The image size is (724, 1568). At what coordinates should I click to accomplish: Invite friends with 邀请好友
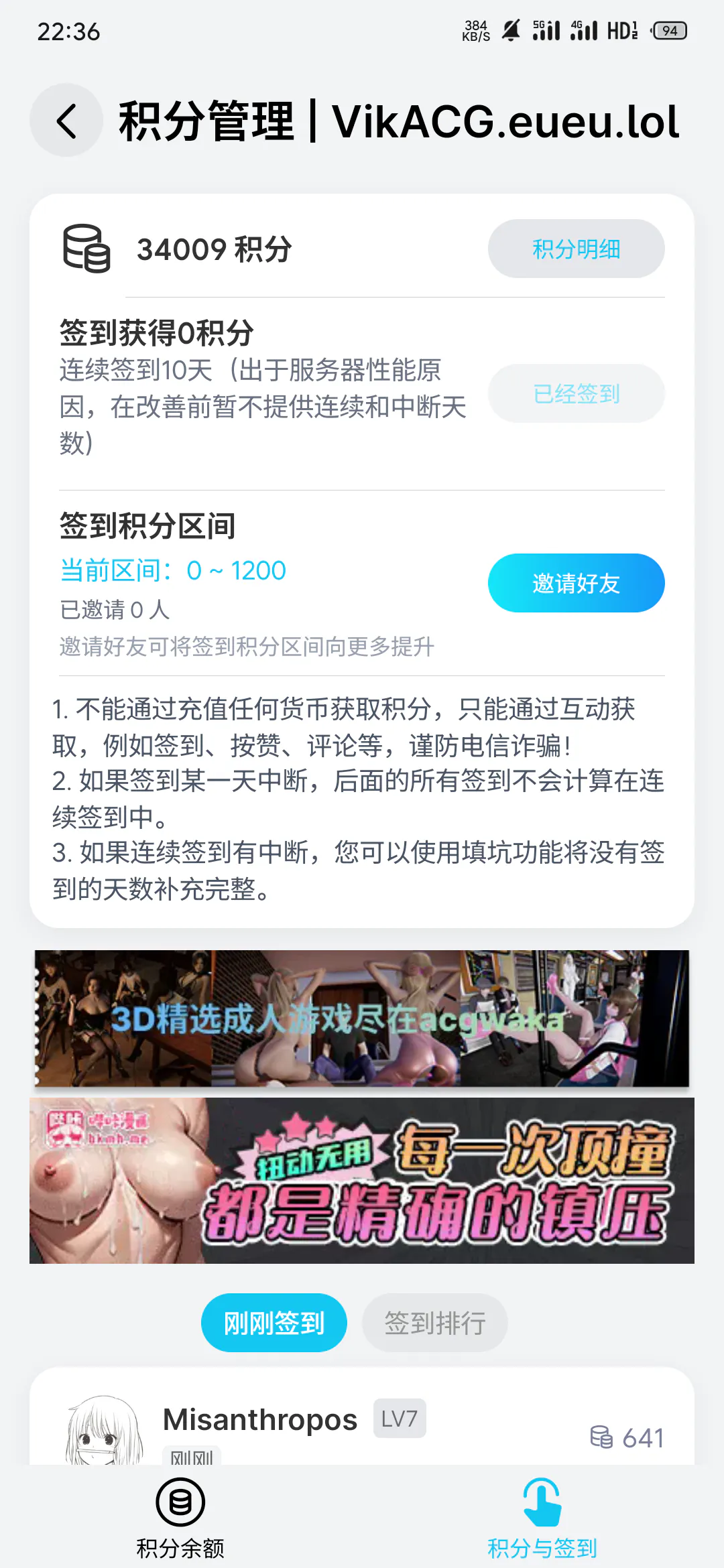[x=576, y=583]
